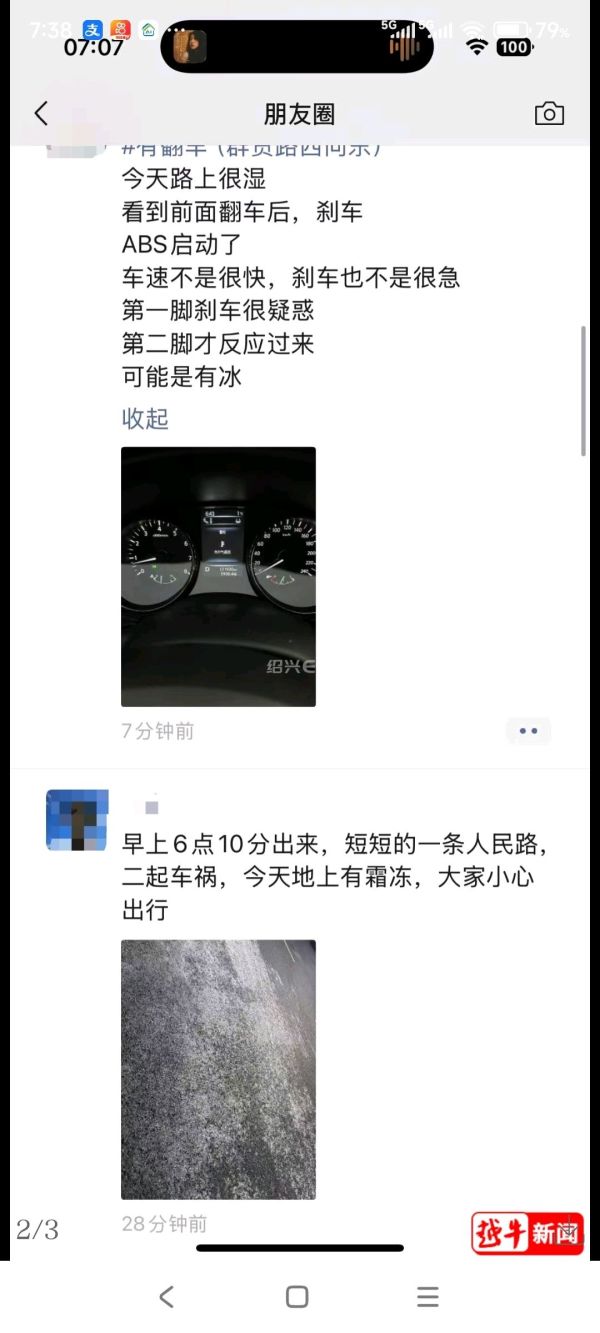
Task: Go to the home screen
Action: coord(297,1297)
